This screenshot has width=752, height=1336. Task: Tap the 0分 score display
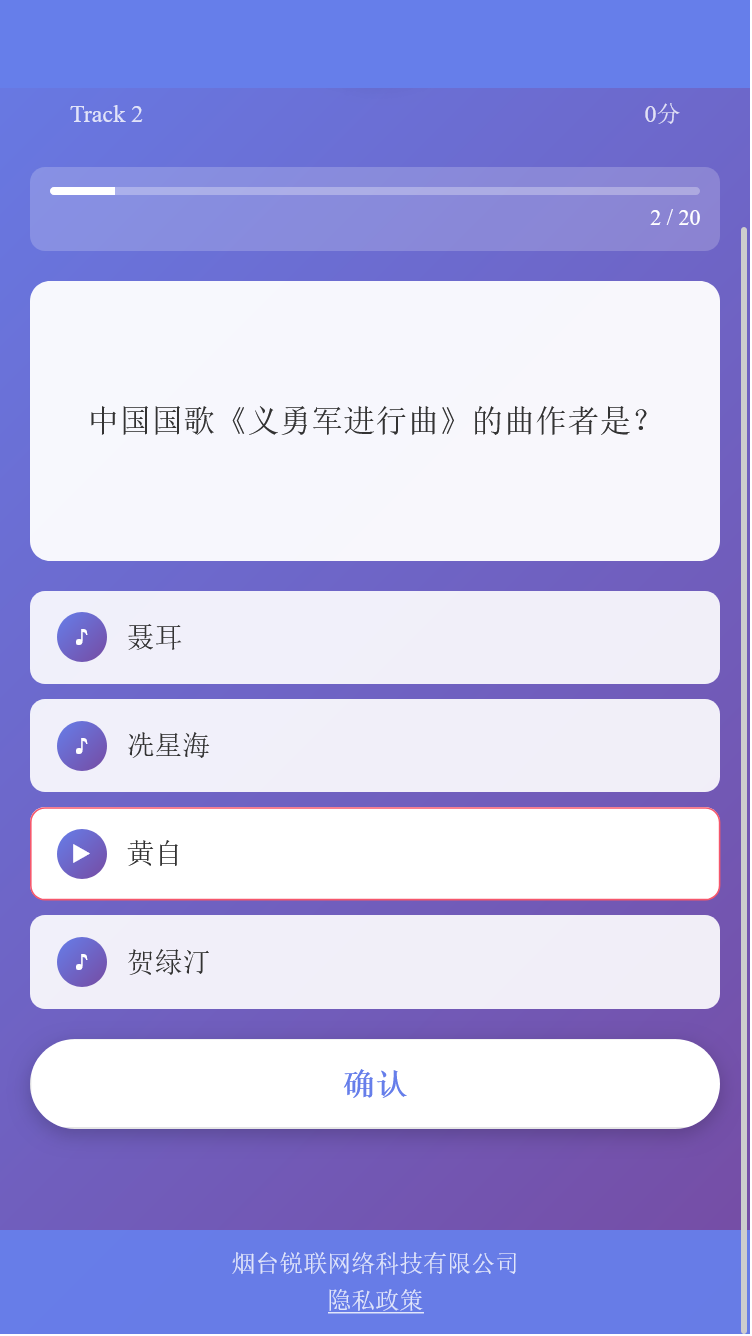click(x=661, y=114)
